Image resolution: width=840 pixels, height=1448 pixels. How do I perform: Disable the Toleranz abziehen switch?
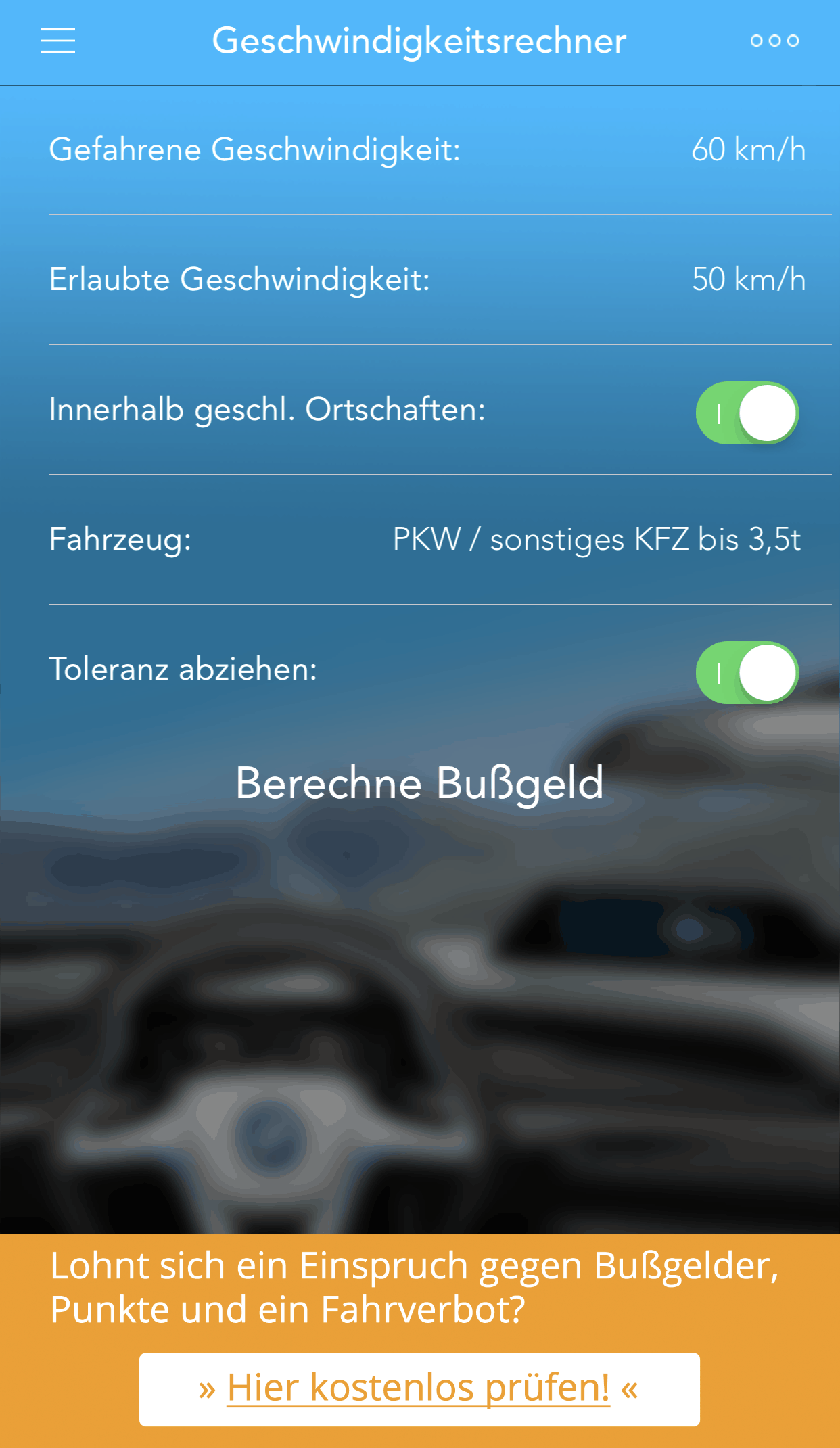747,672
